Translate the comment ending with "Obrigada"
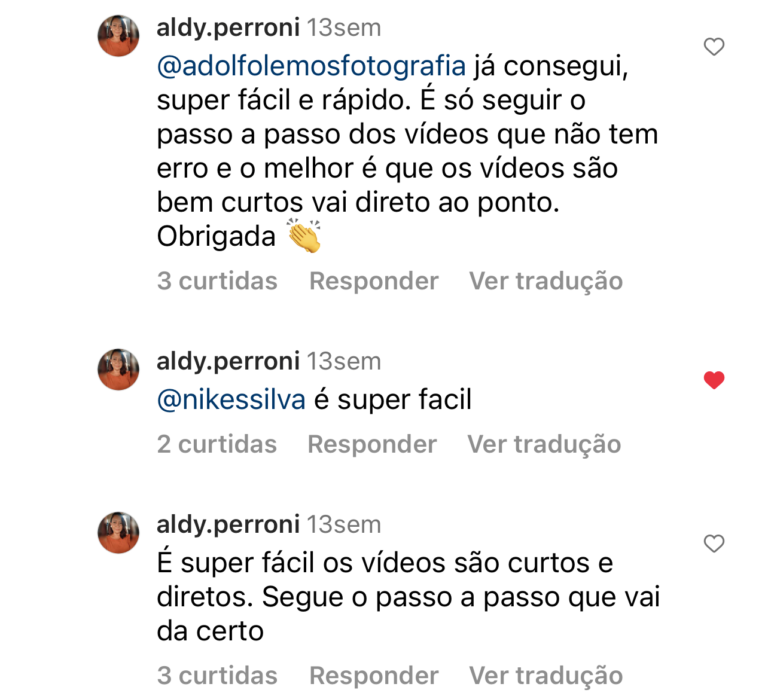 point(545,281)
